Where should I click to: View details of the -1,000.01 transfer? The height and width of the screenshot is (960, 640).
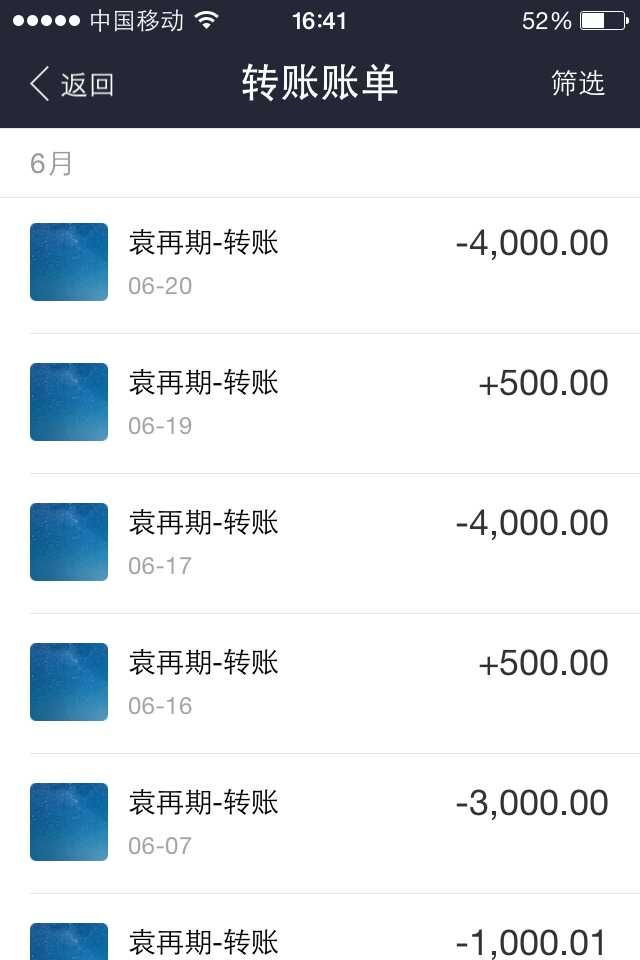(x=320, y=940)
